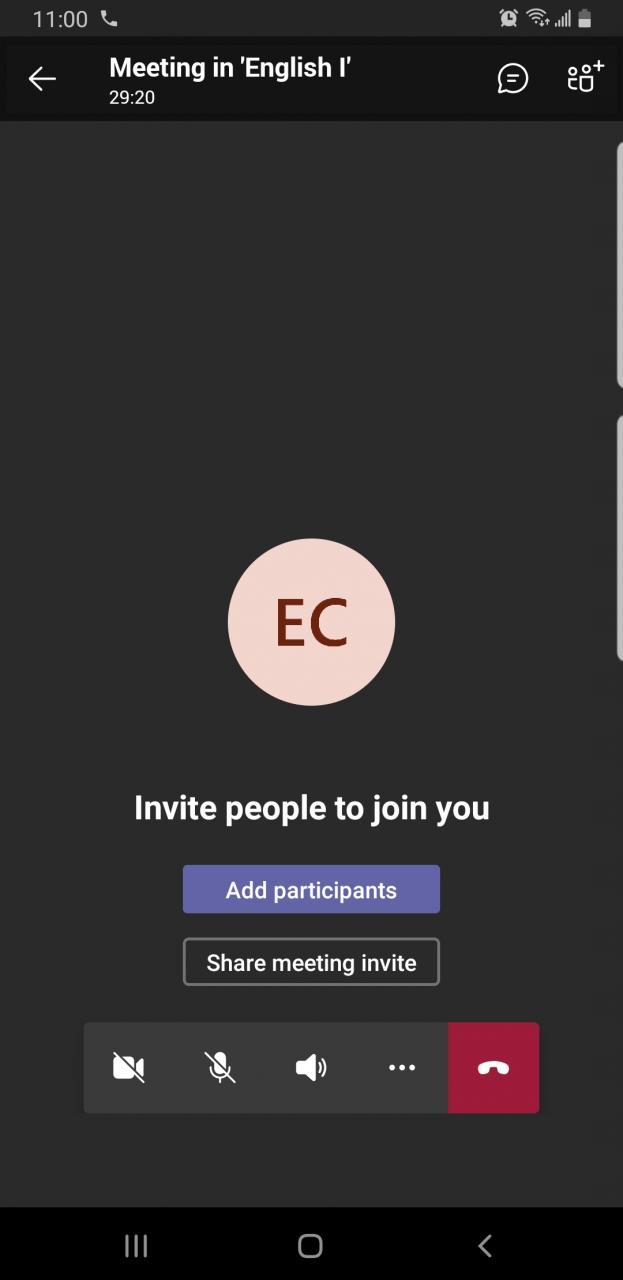Viewport: 623px width, 1280px height.
Task: Unmute the microphone
Action: [x=220, y=1067]
